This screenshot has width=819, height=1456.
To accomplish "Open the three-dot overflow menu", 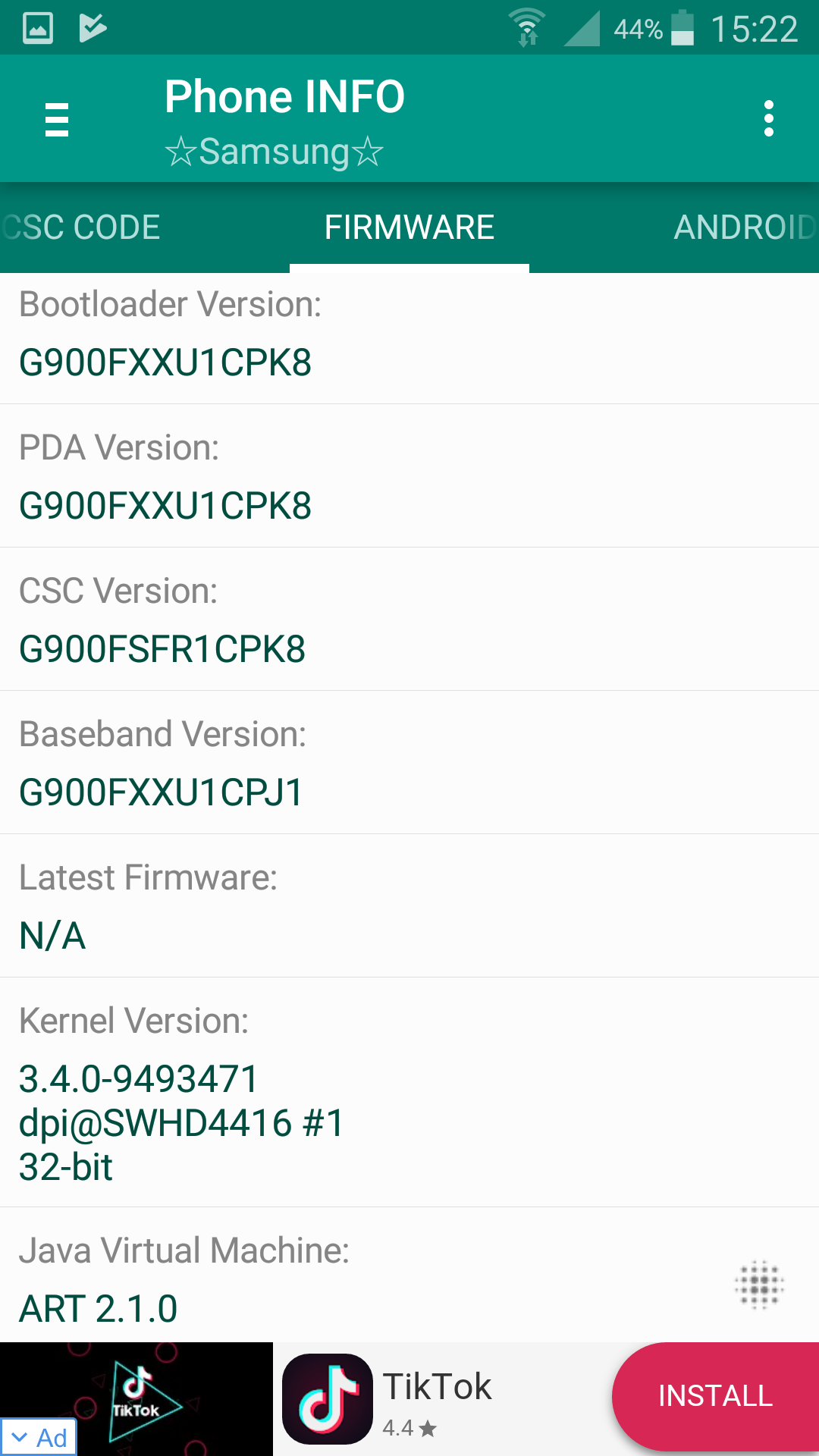I will (x=769, y=119).
